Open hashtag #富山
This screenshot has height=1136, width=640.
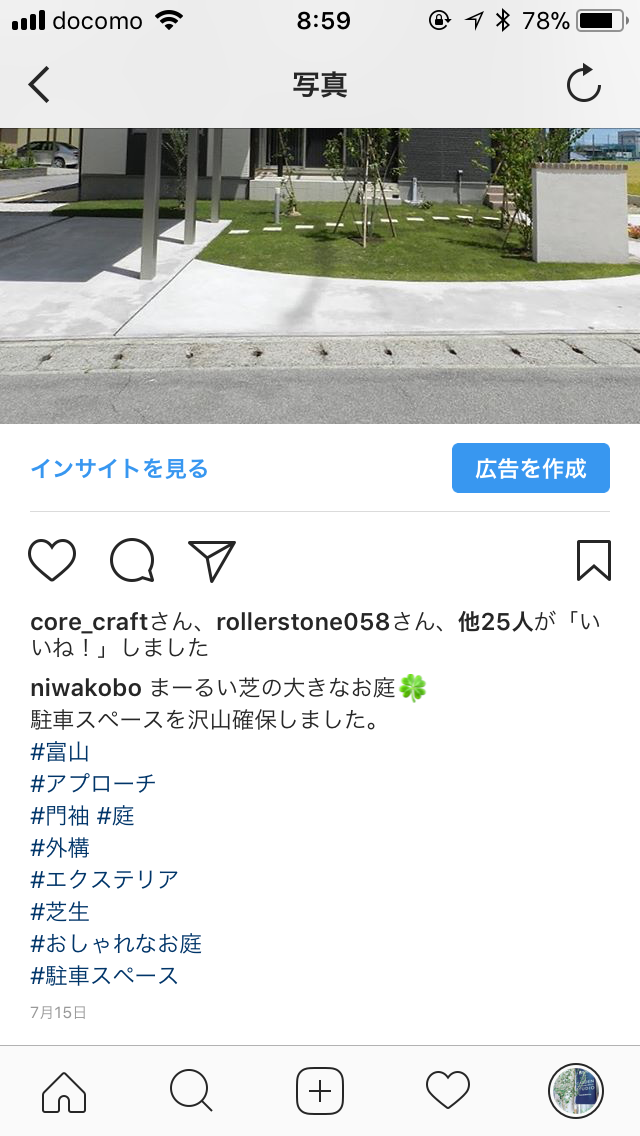(x=60, y=752)
